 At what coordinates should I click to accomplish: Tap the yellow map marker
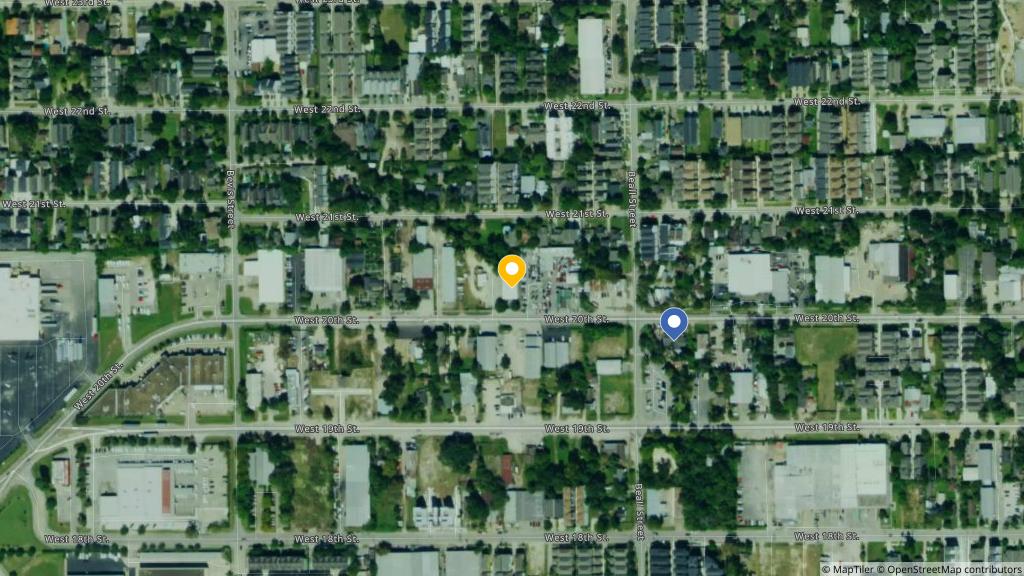(x=511, y=270)
